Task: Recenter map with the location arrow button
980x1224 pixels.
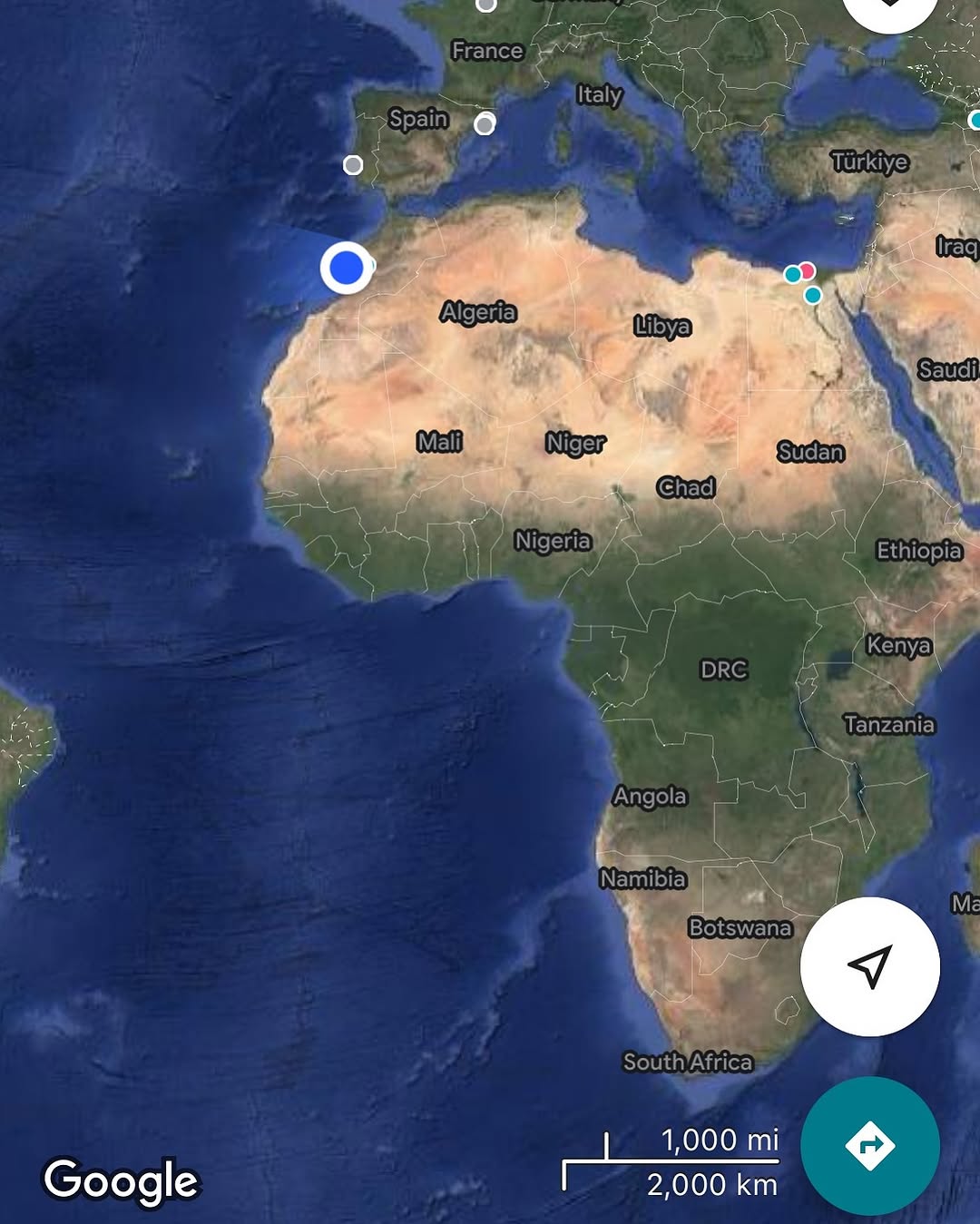Action: [869, 966]
